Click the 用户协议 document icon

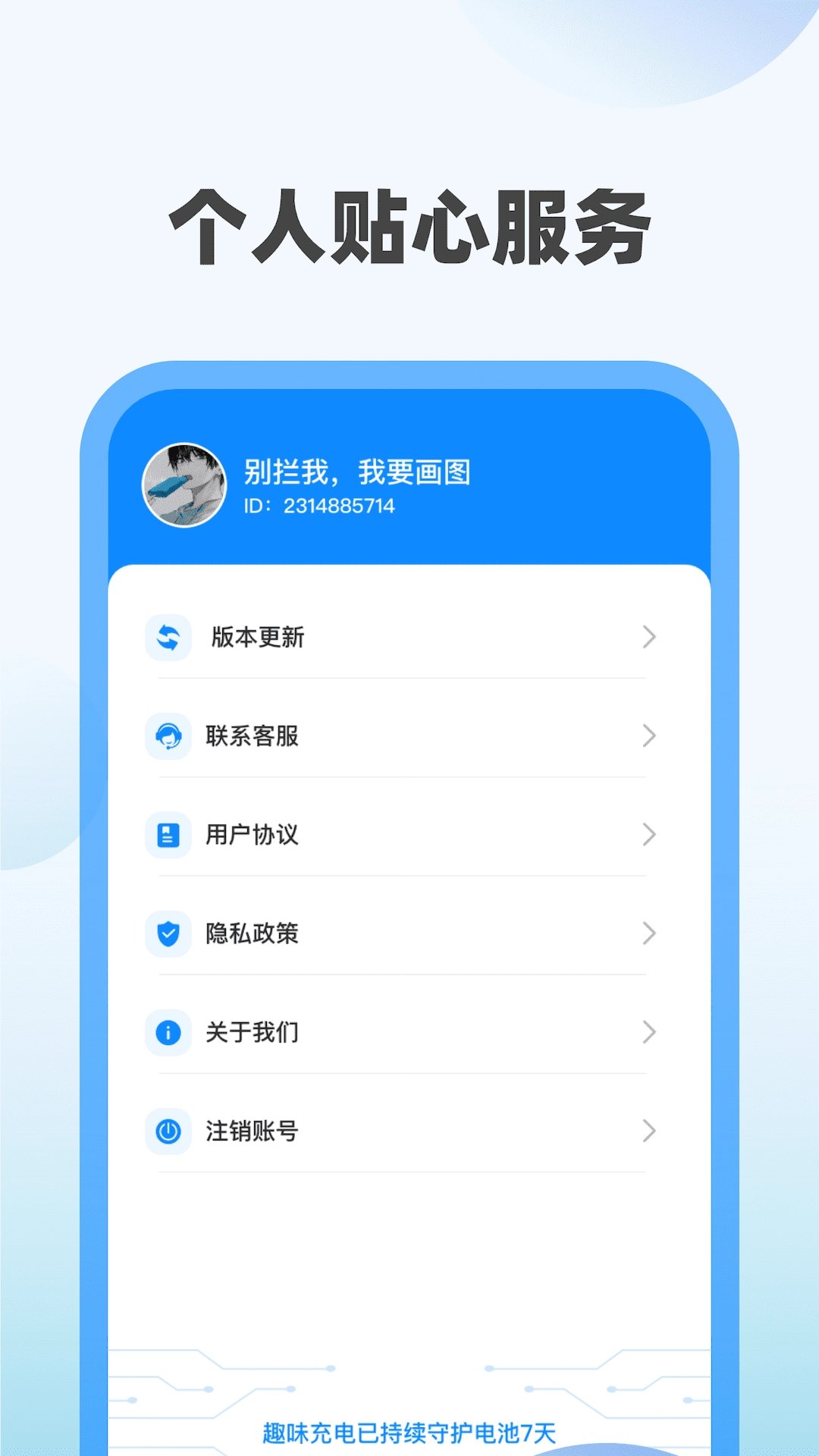click(x=168, y=835)
